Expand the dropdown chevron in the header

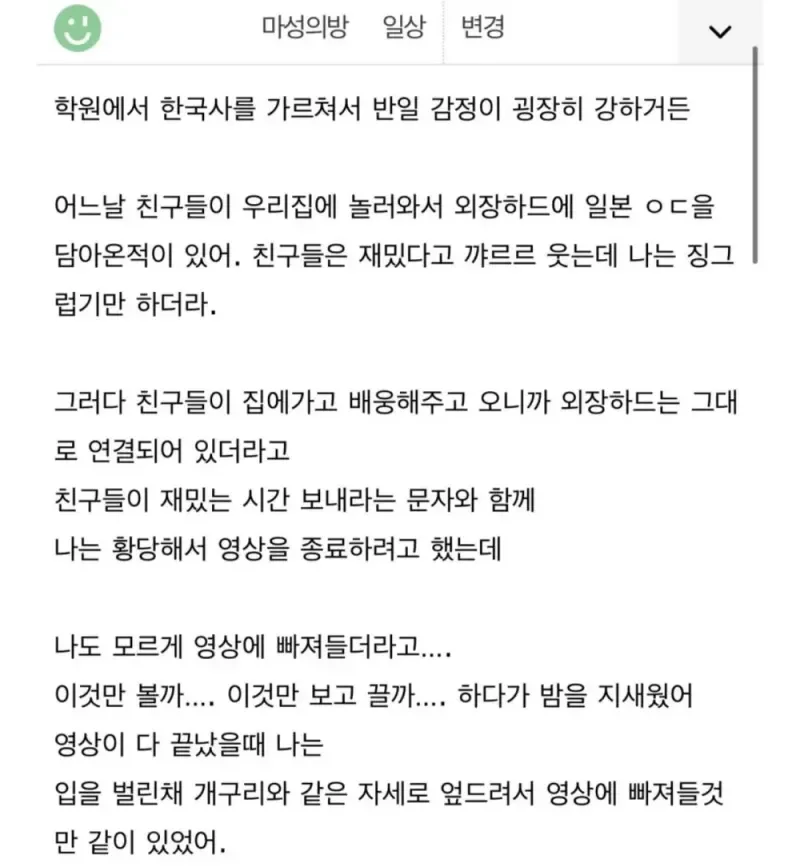coord(720,32)
